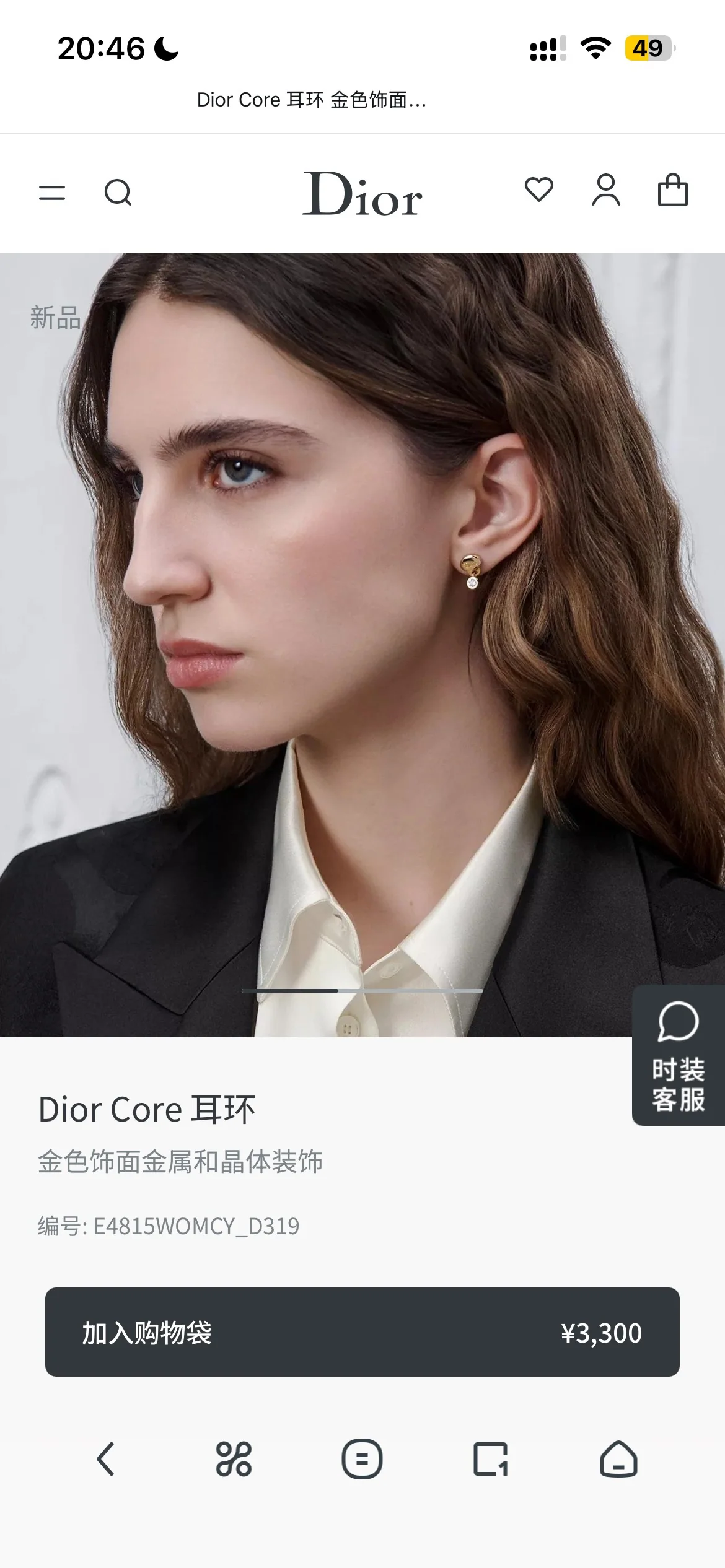Open the browser menu button

(x=362, y=1459)
